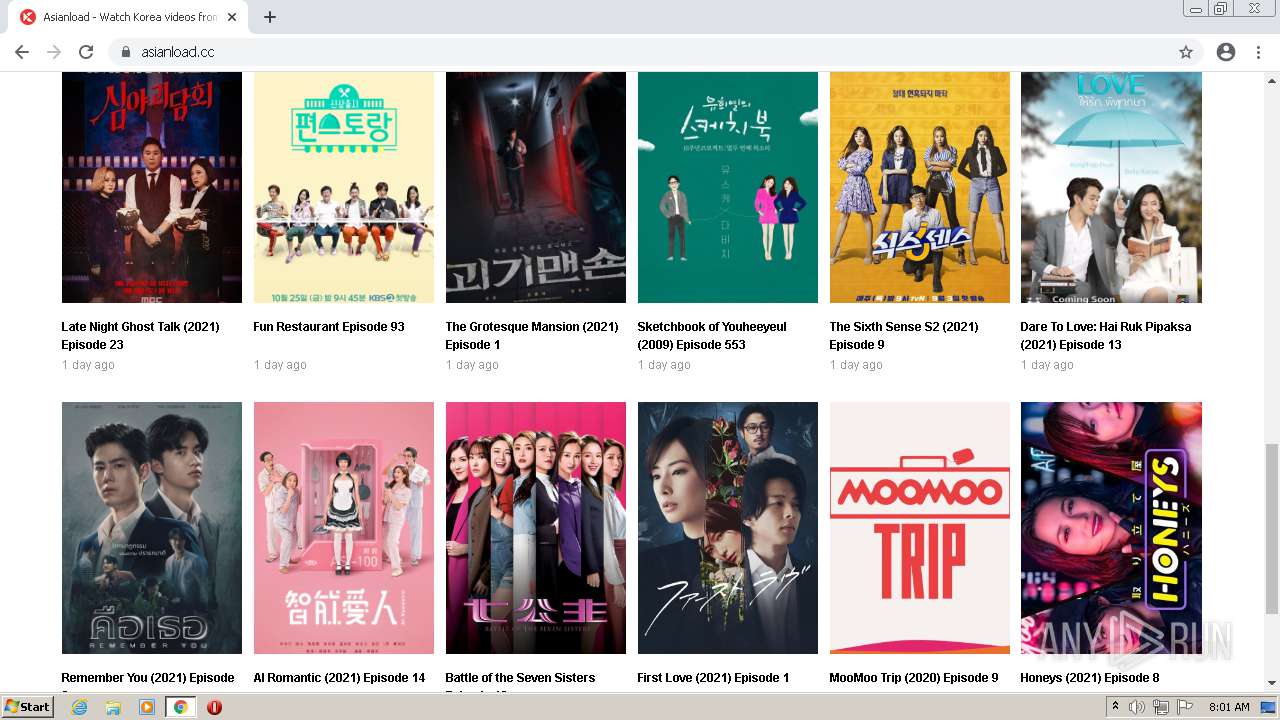The width and height of the screenshot is (1280, 720).
Task: Open Remember You (2021) poster
Action: (151, 527)
